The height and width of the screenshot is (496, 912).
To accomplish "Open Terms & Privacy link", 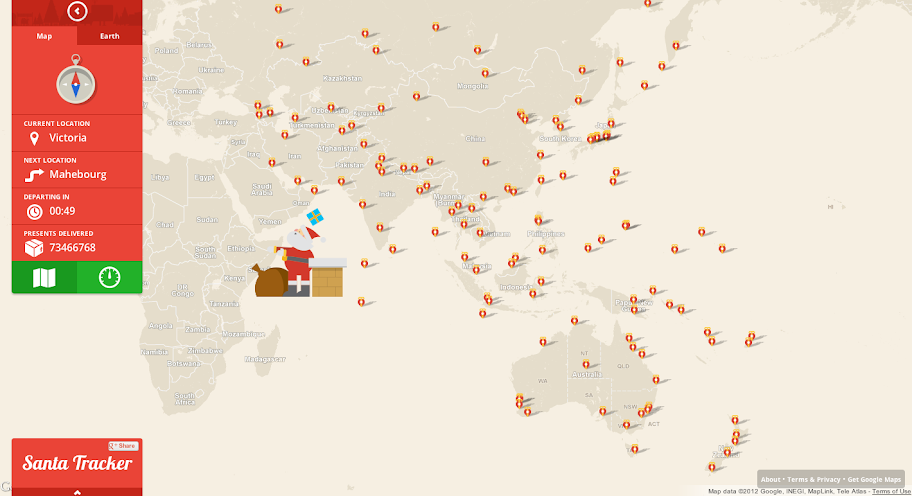I will (x=815, y=480).
